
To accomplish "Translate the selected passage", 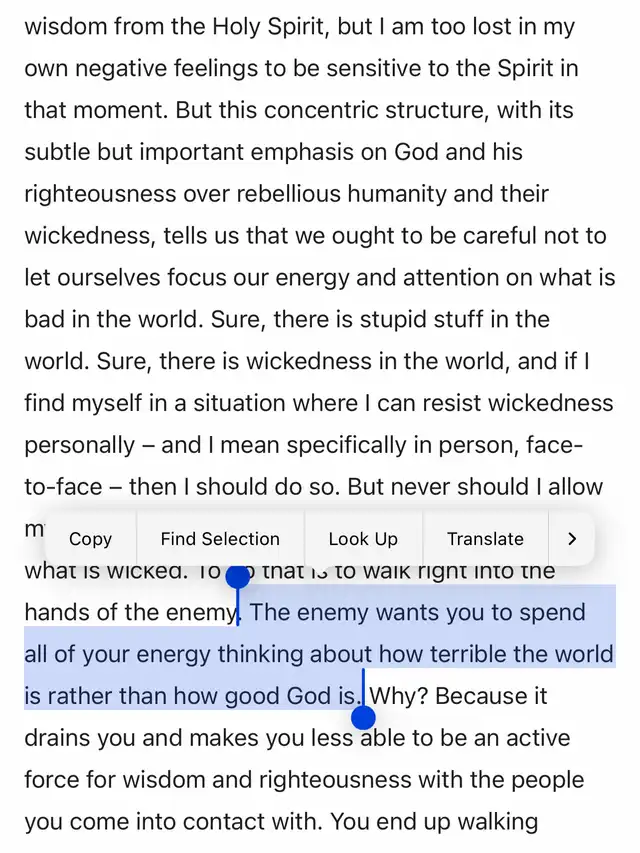I will click(485, 539).
